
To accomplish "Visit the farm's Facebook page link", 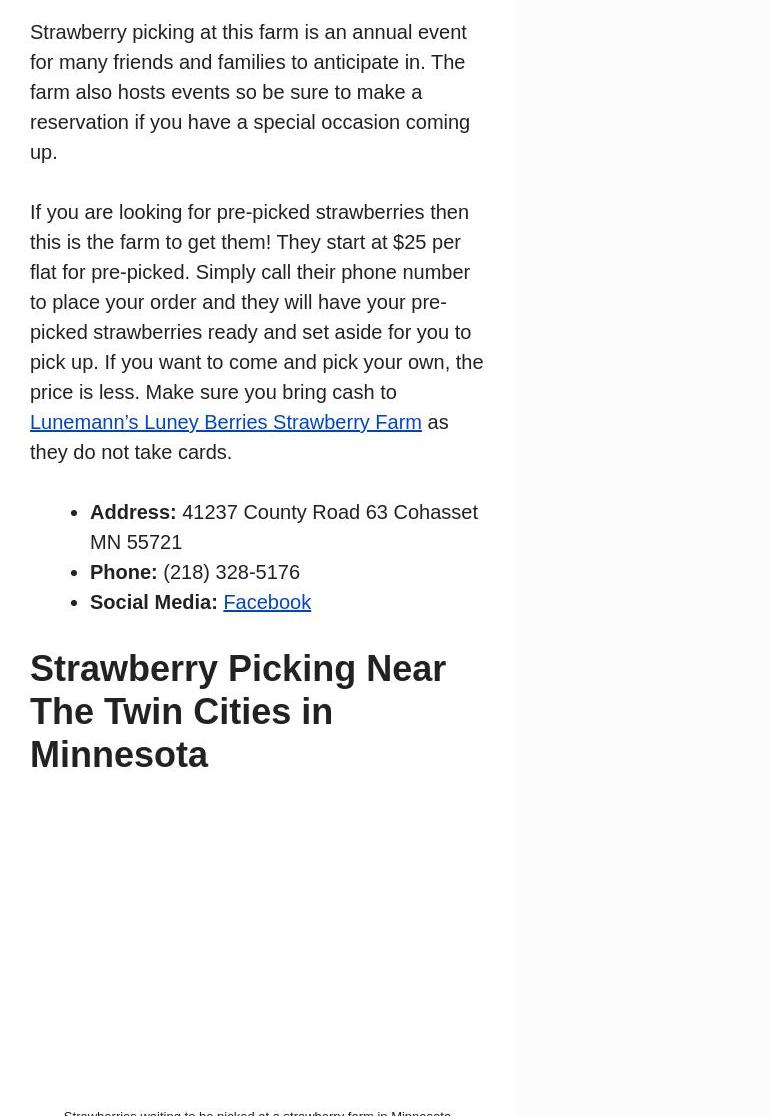I will point(267,602).
